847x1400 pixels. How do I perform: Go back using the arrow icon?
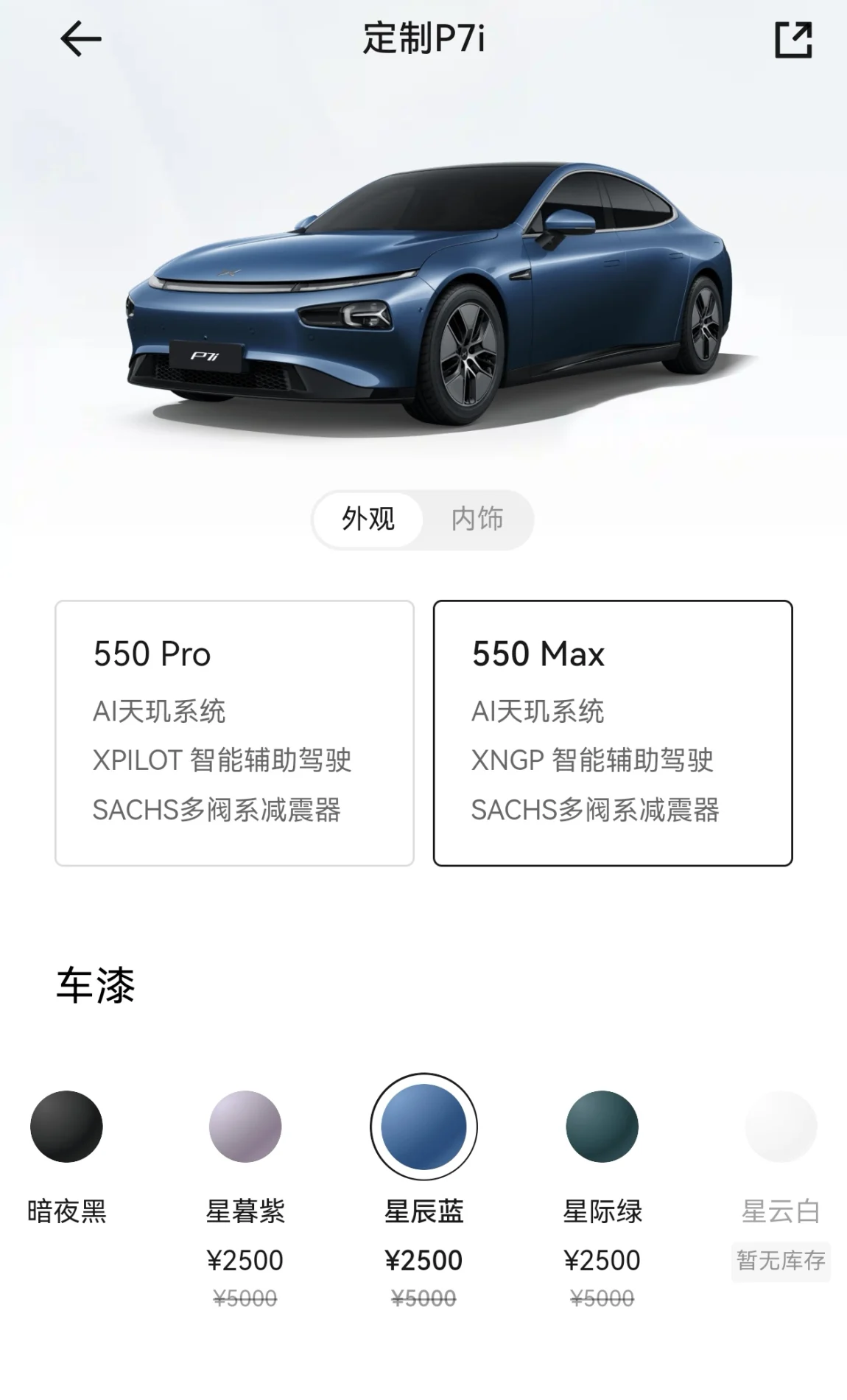click(80, 39)
